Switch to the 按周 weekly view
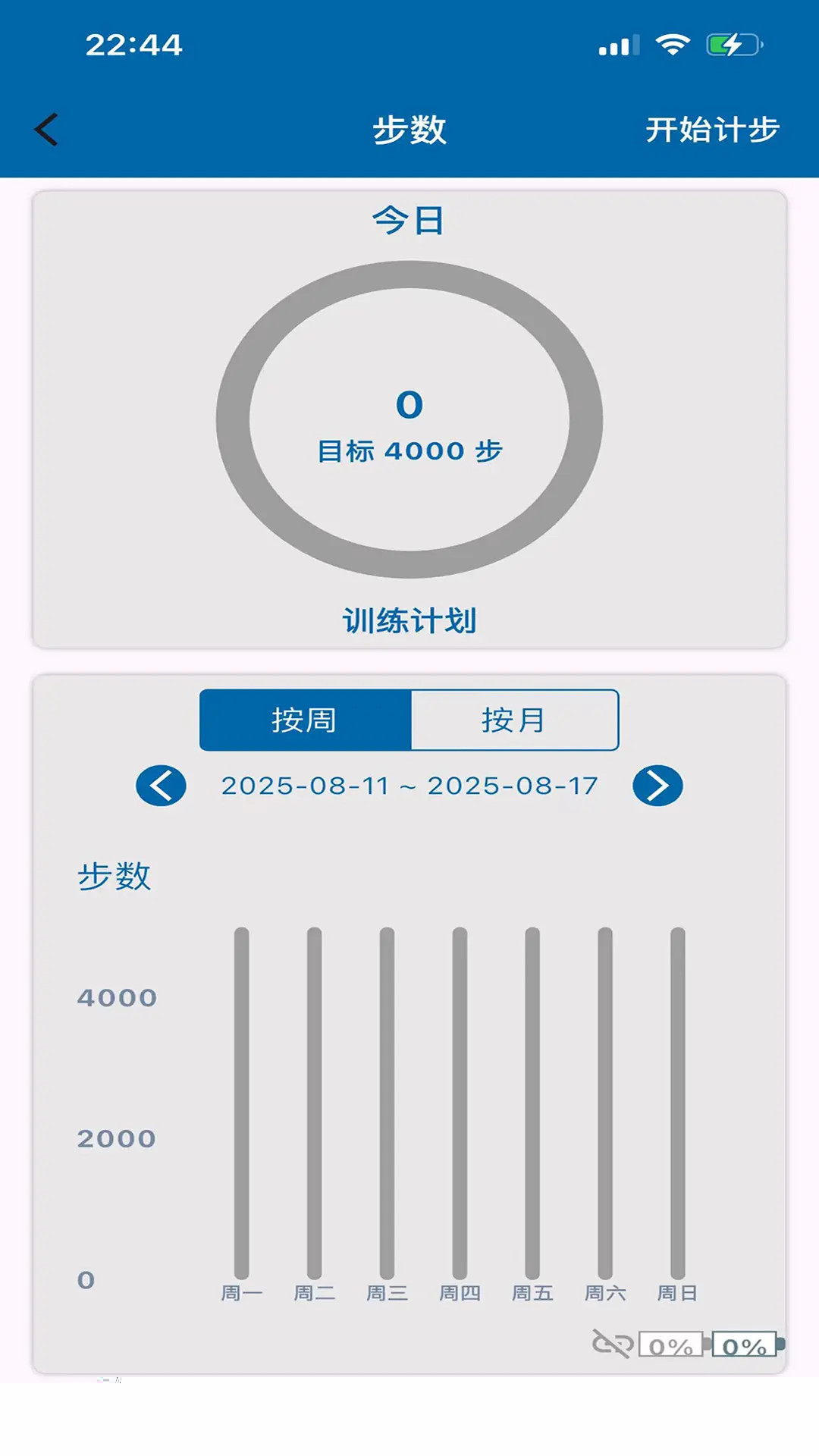 tap(305, 720)
